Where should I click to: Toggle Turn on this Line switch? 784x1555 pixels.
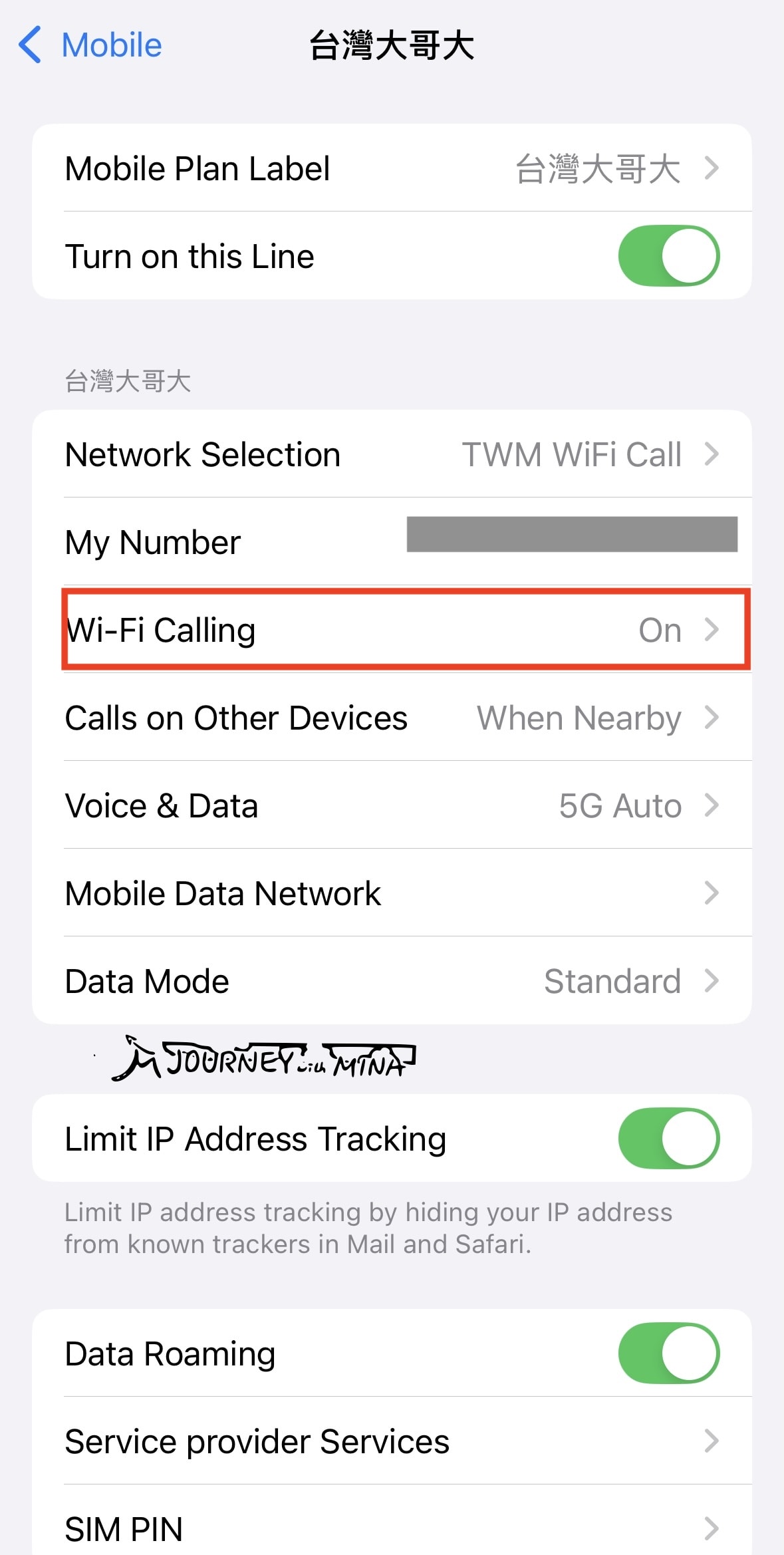668,256
